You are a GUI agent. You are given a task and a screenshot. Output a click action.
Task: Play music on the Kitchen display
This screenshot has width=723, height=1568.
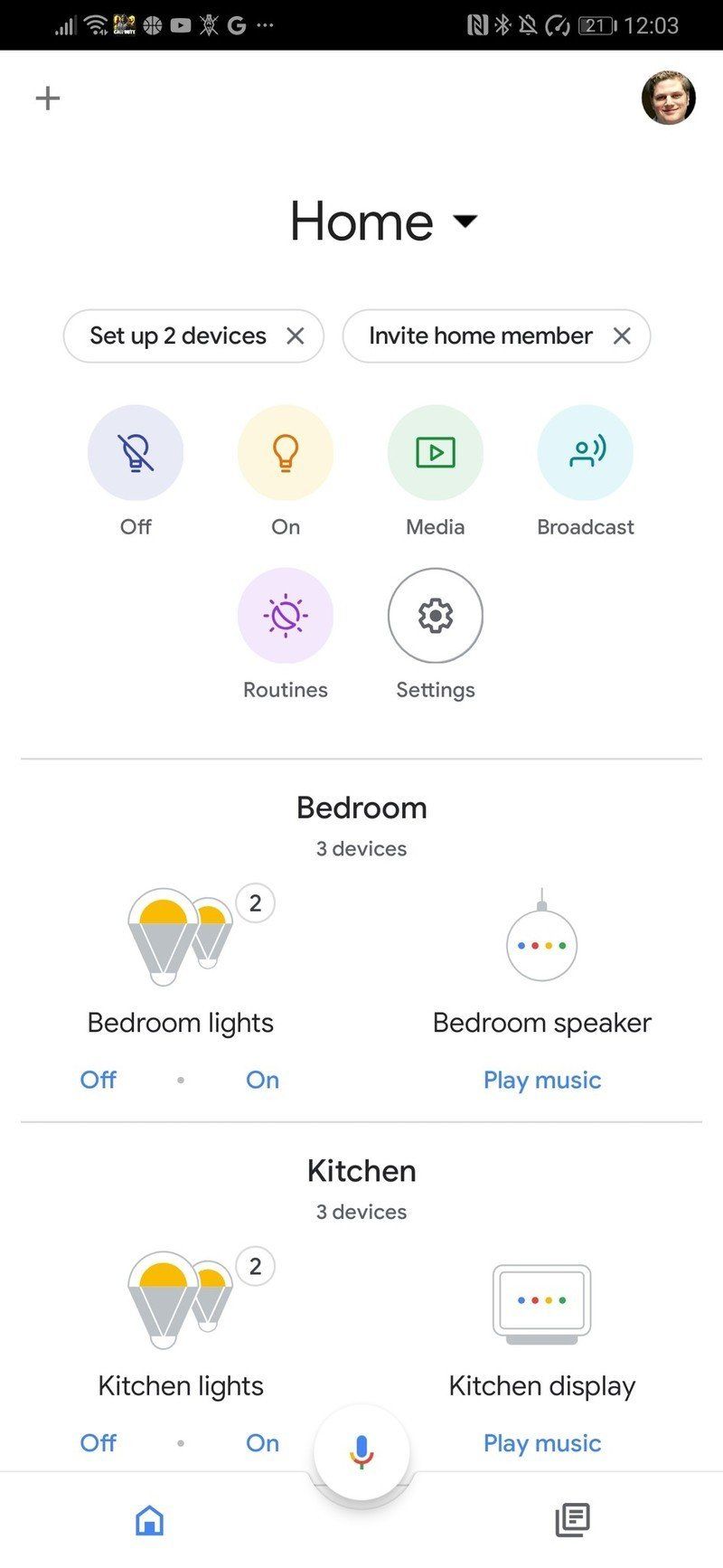click(x=541, y=1443)
